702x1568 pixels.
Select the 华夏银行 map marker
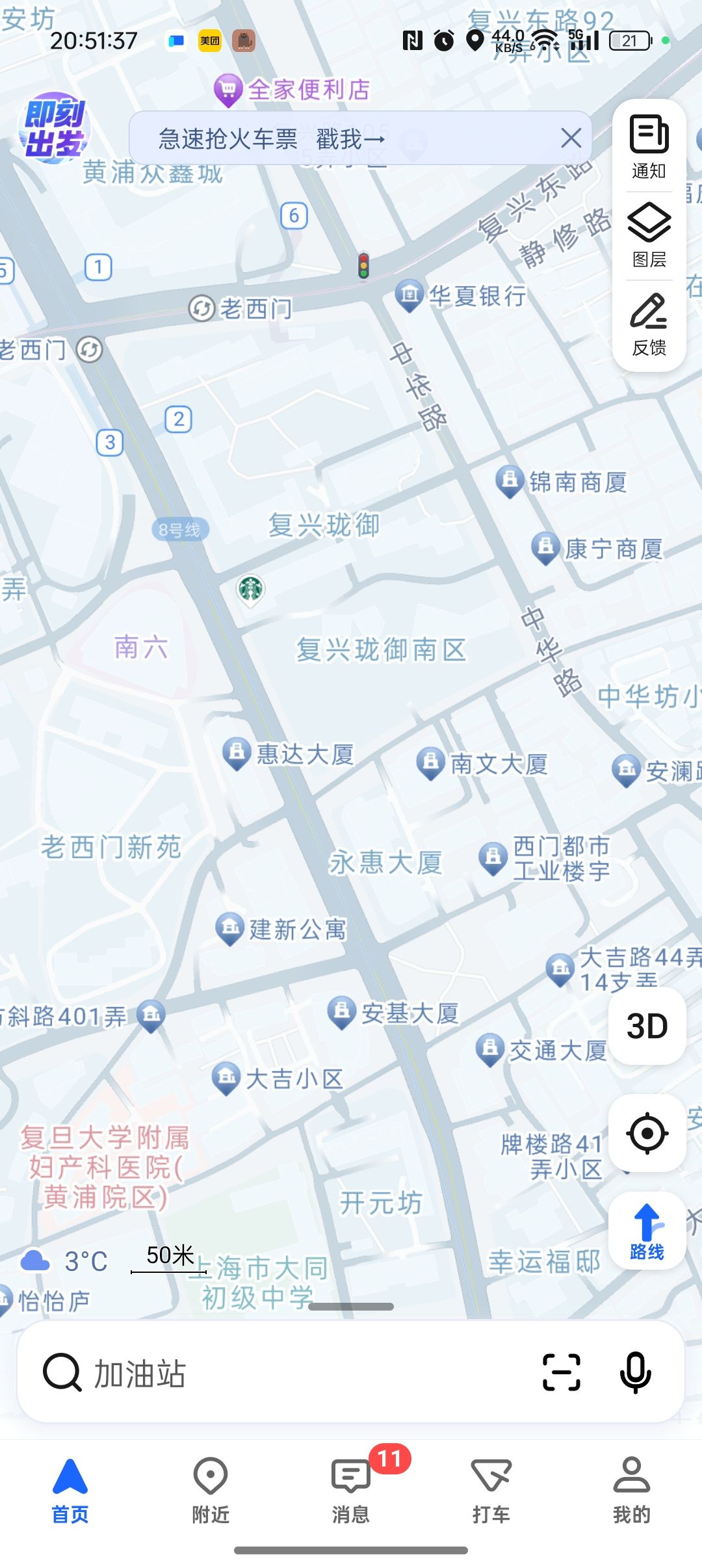click(x=409, y=294)
